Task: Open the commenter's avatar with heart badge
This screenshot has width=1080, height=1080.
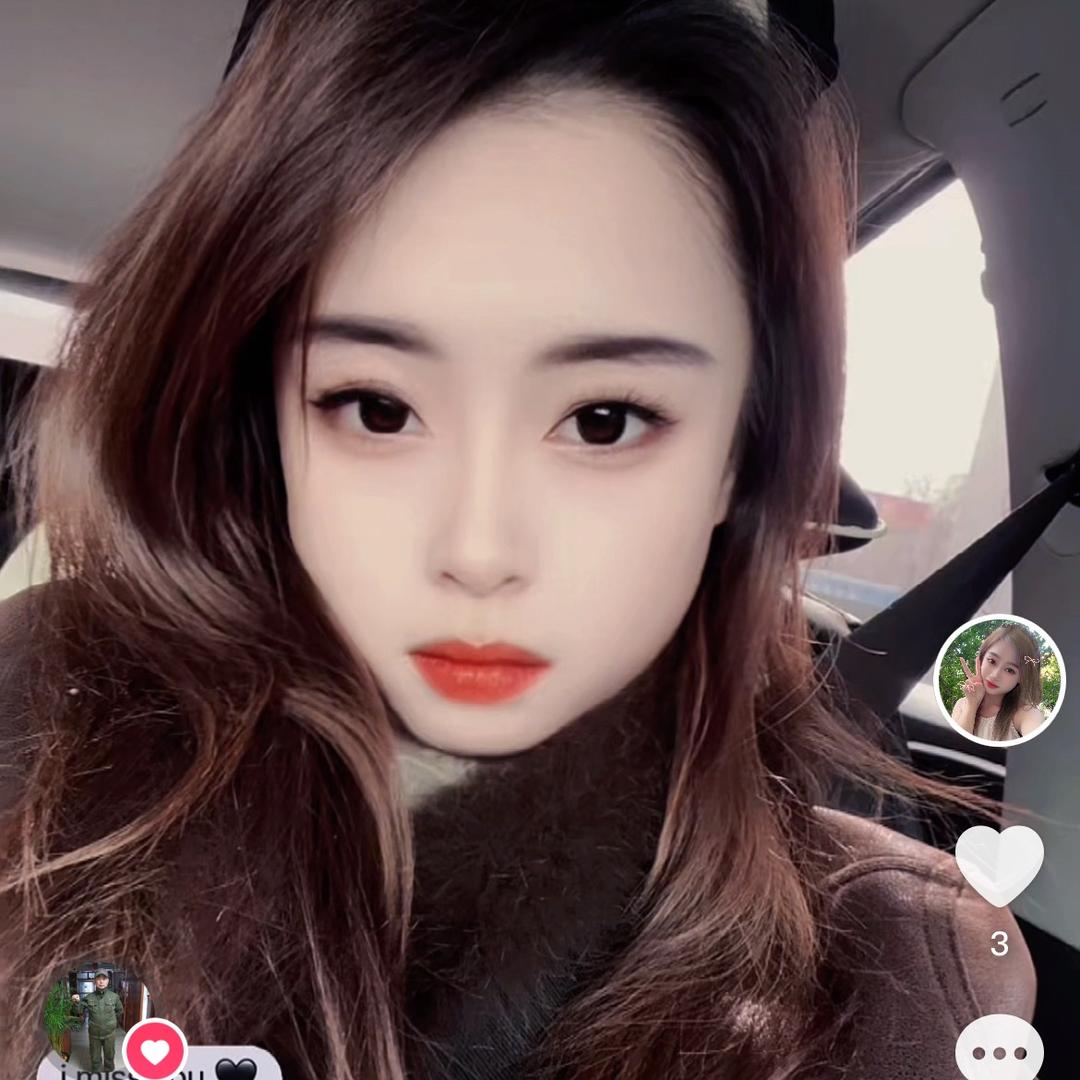Action: tap(98, 1012)
